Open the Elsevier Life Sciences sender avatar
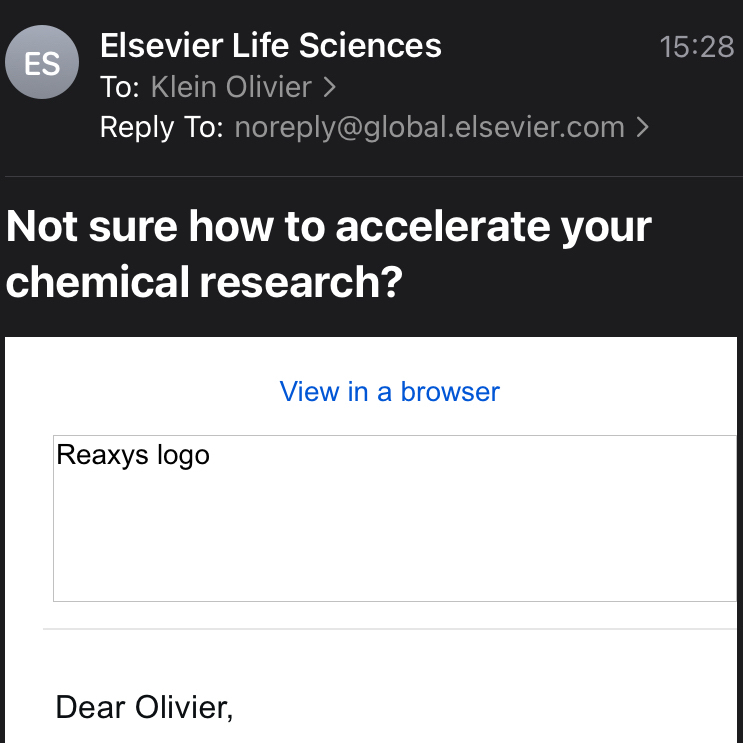This screenshot has height=743, width=743. (x=42, y=63)
